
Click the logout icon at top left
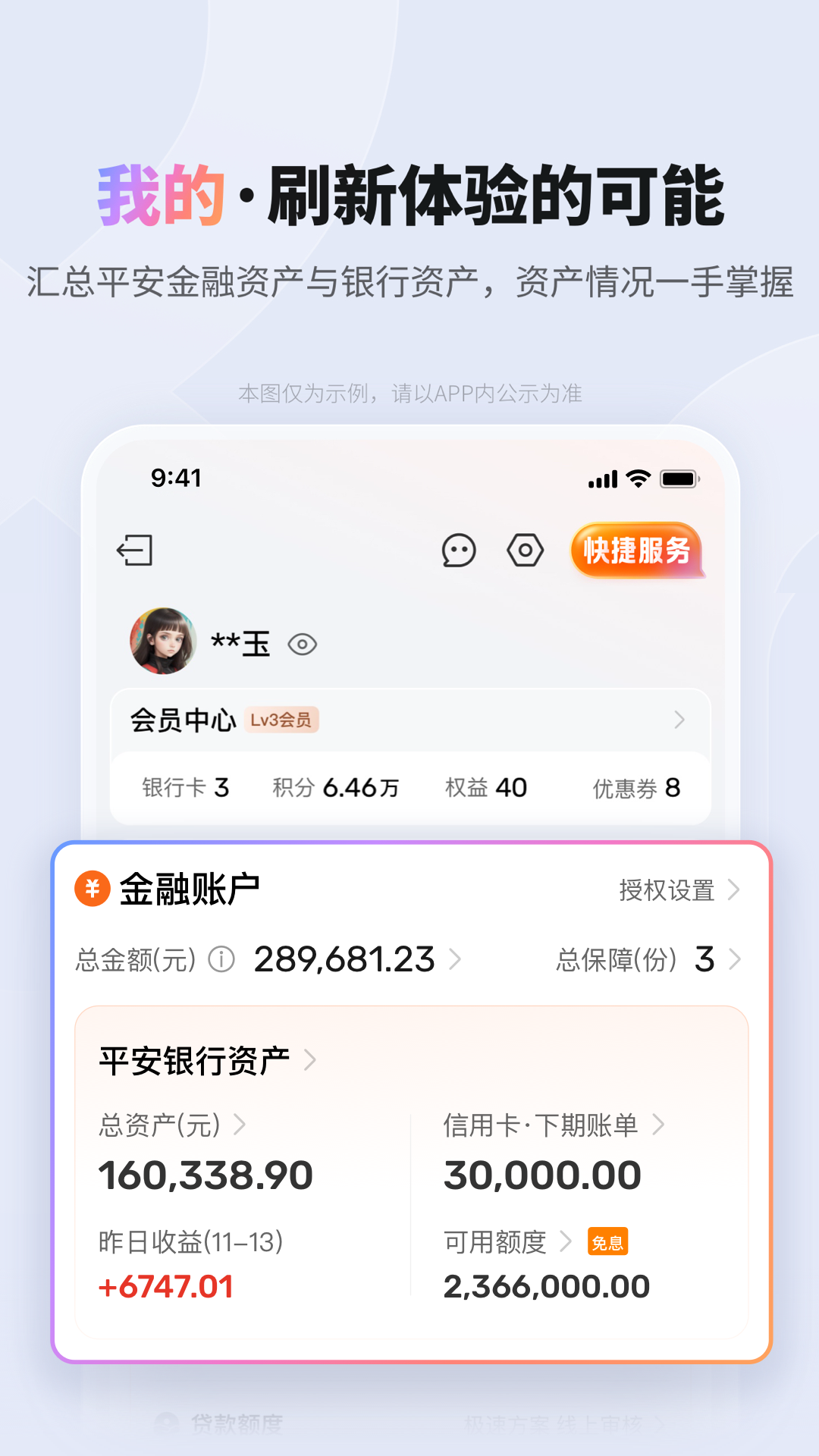click(136, 552)
